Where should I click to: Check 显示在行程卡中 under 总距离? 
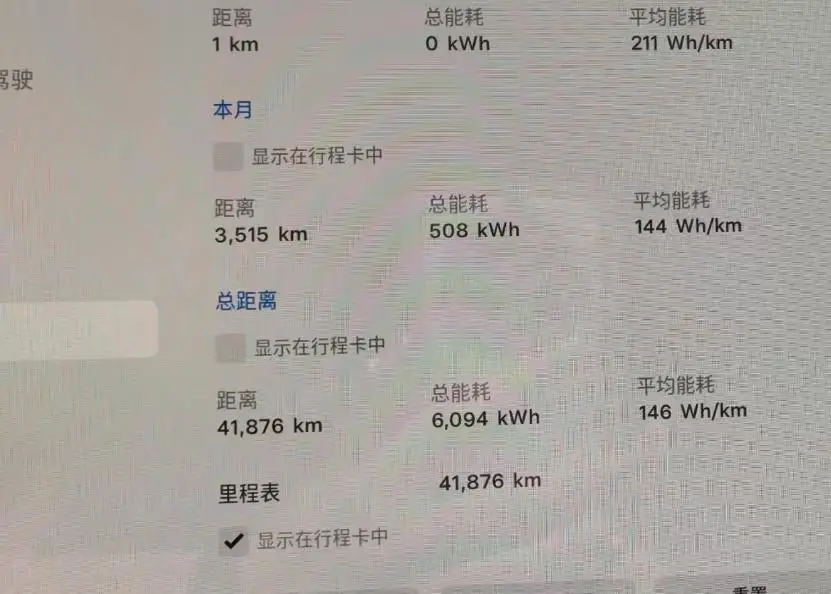231,347
